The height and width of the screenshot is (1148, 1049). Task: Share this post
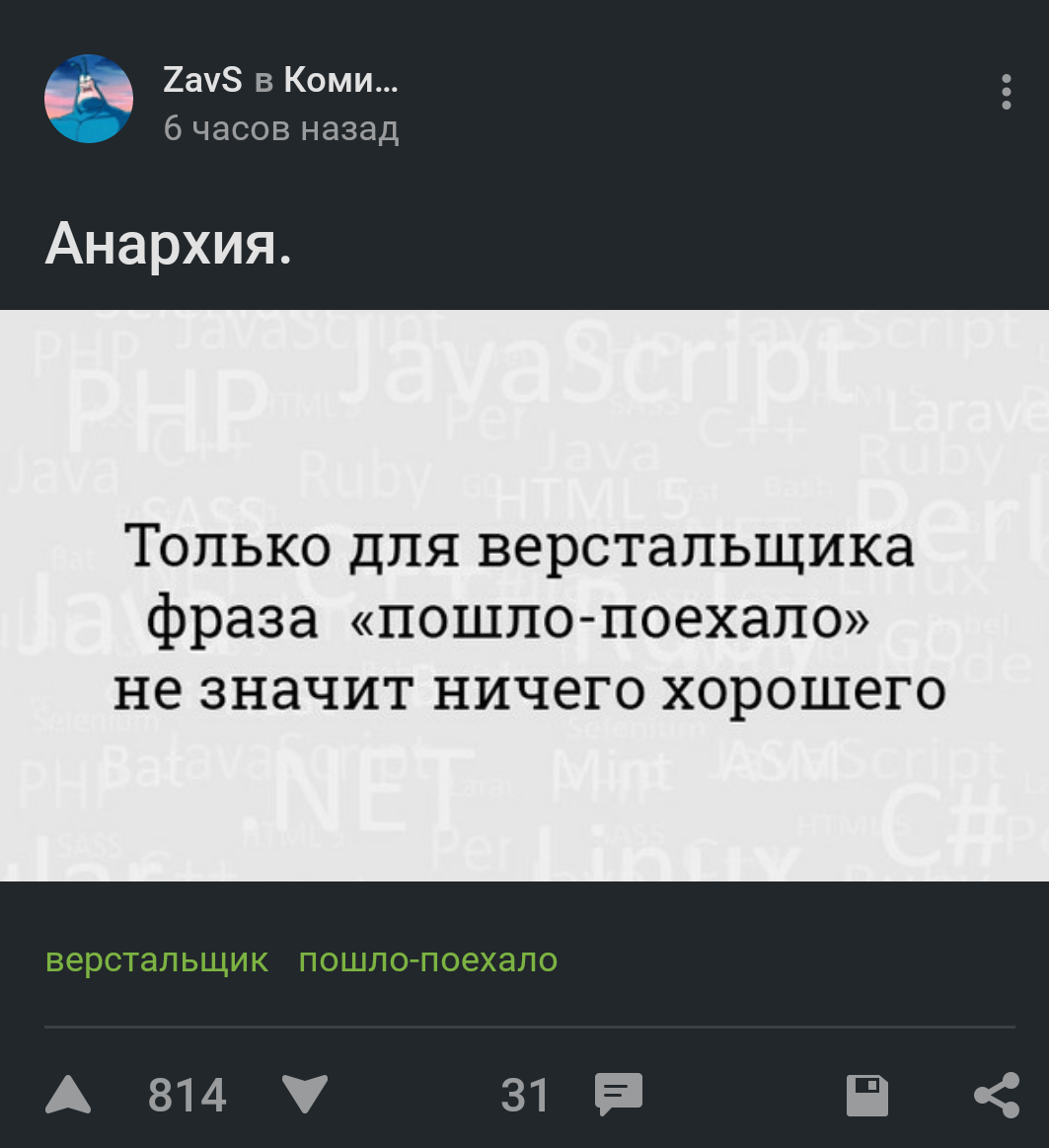point(997,1095)
